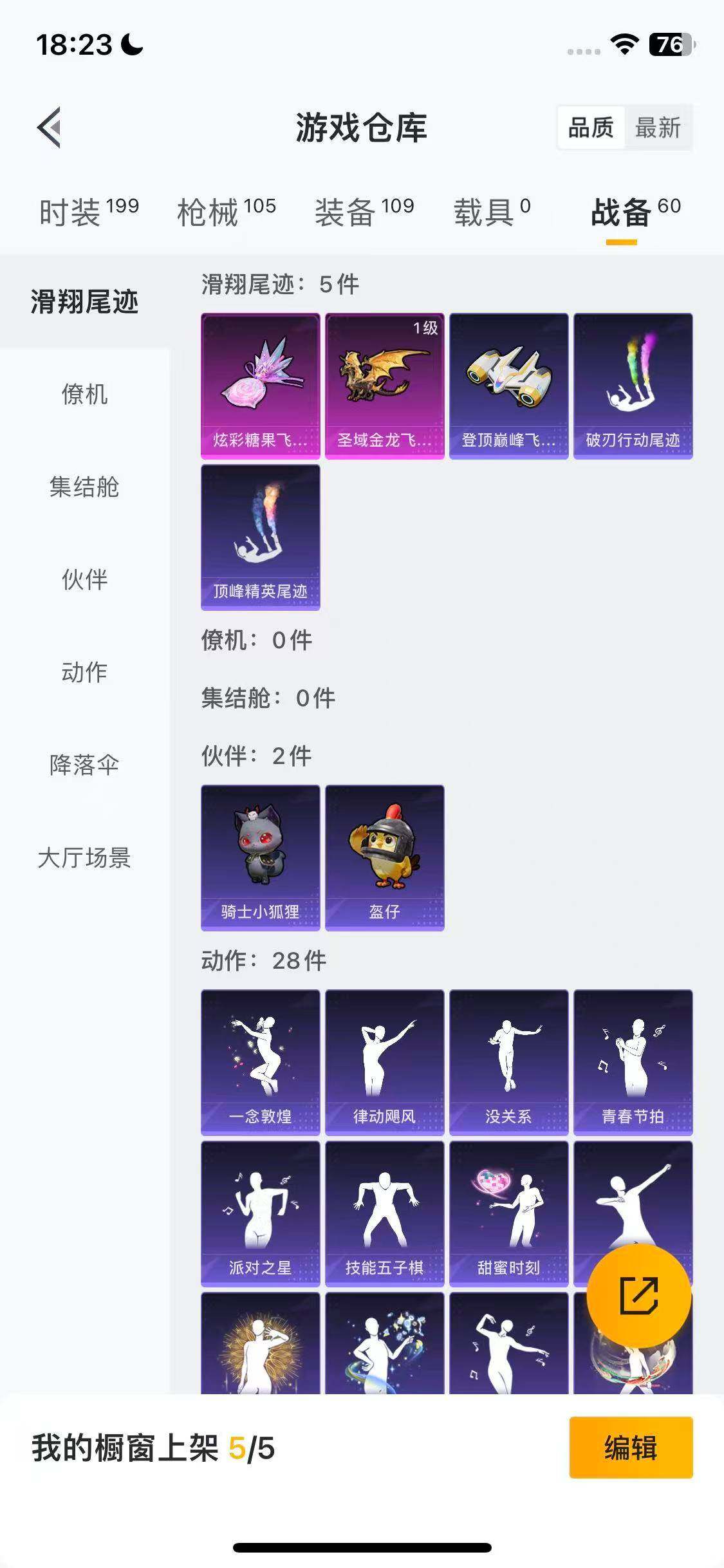The width and height of the screenshot is (724, 1568).
Task: Select the 集结舱 sidebar category
Action: coord(84,489)
